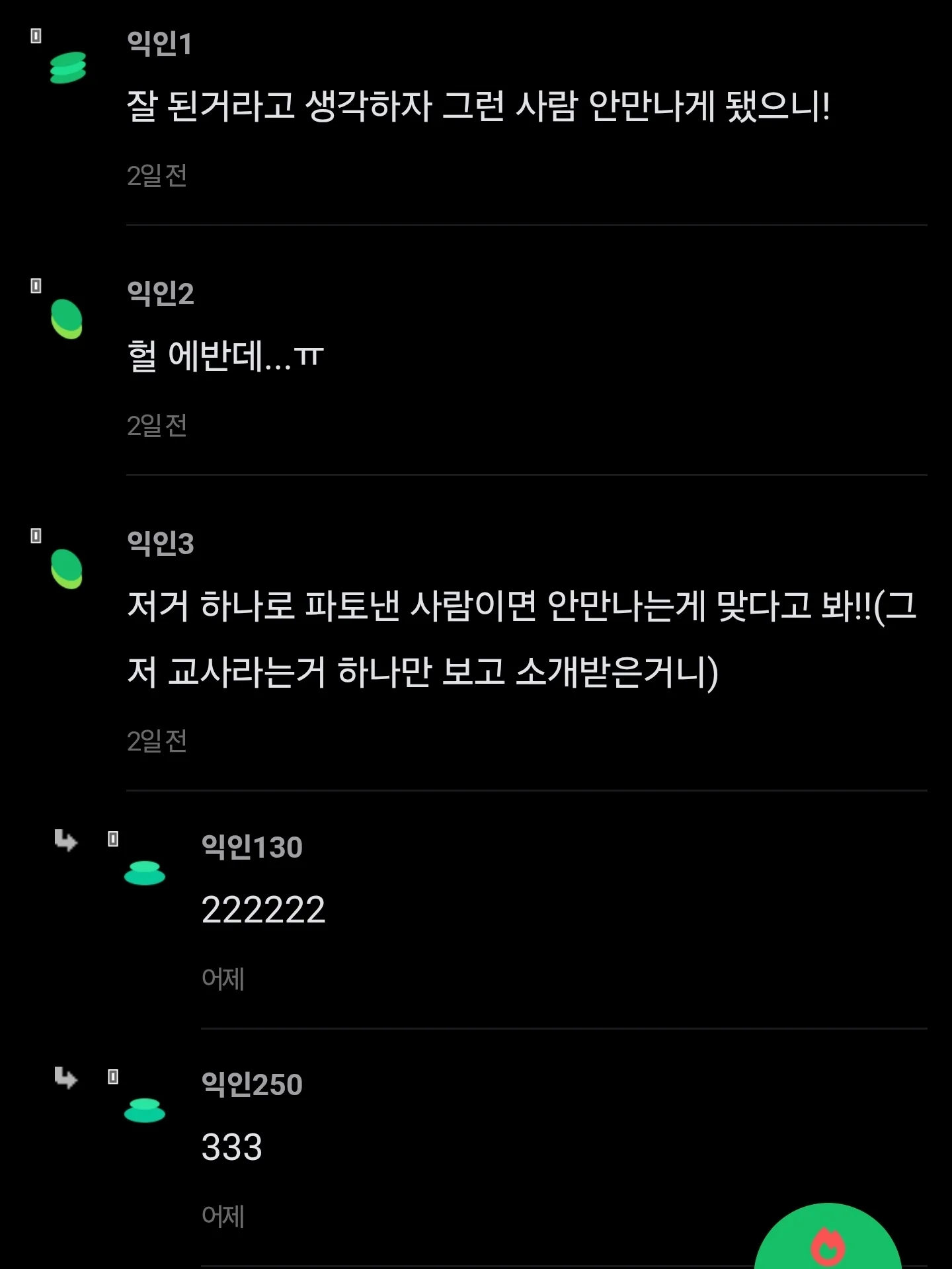This screenshot has height=1269, width=952.
Task: Select the reply from 익인250
Action: (x=232, y=1147)
